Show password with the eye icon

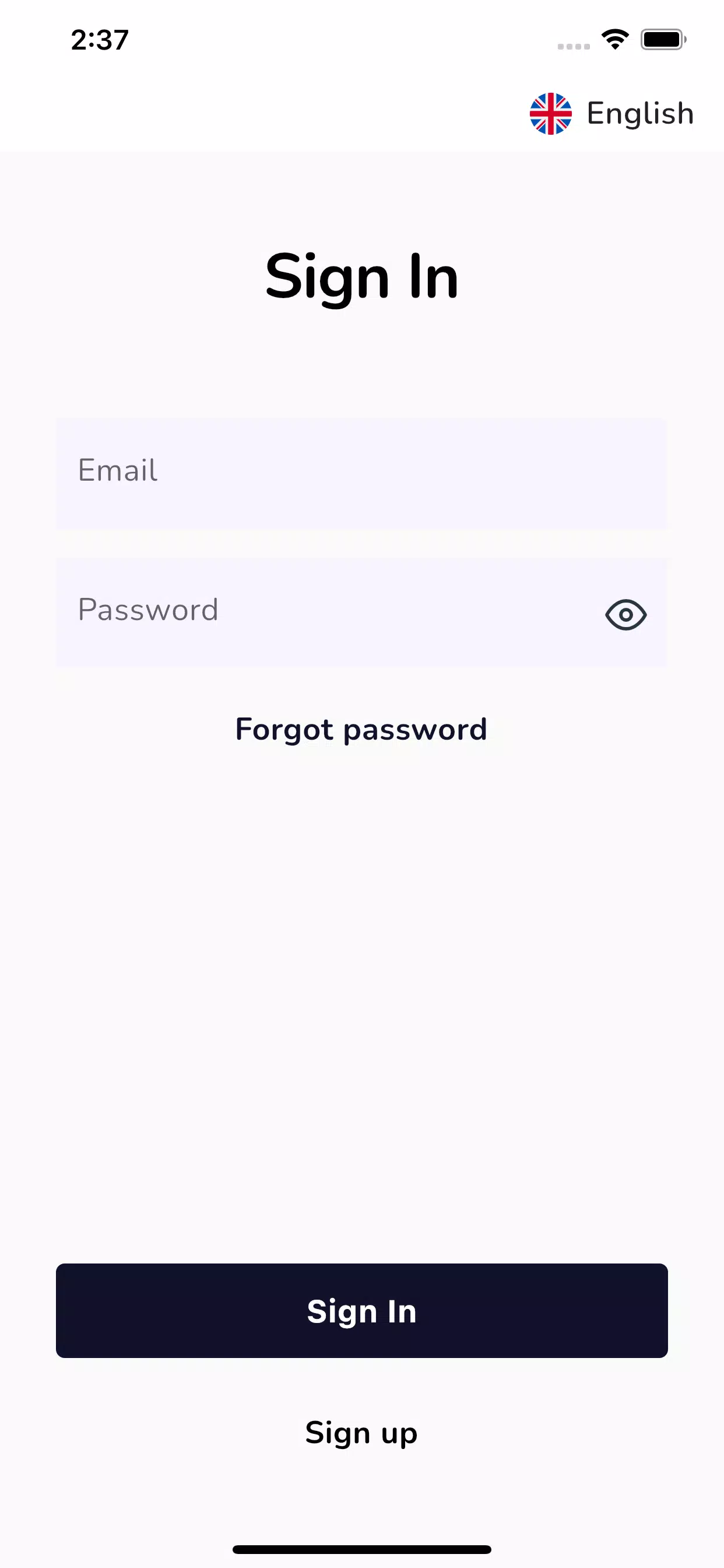pos(625,614)
